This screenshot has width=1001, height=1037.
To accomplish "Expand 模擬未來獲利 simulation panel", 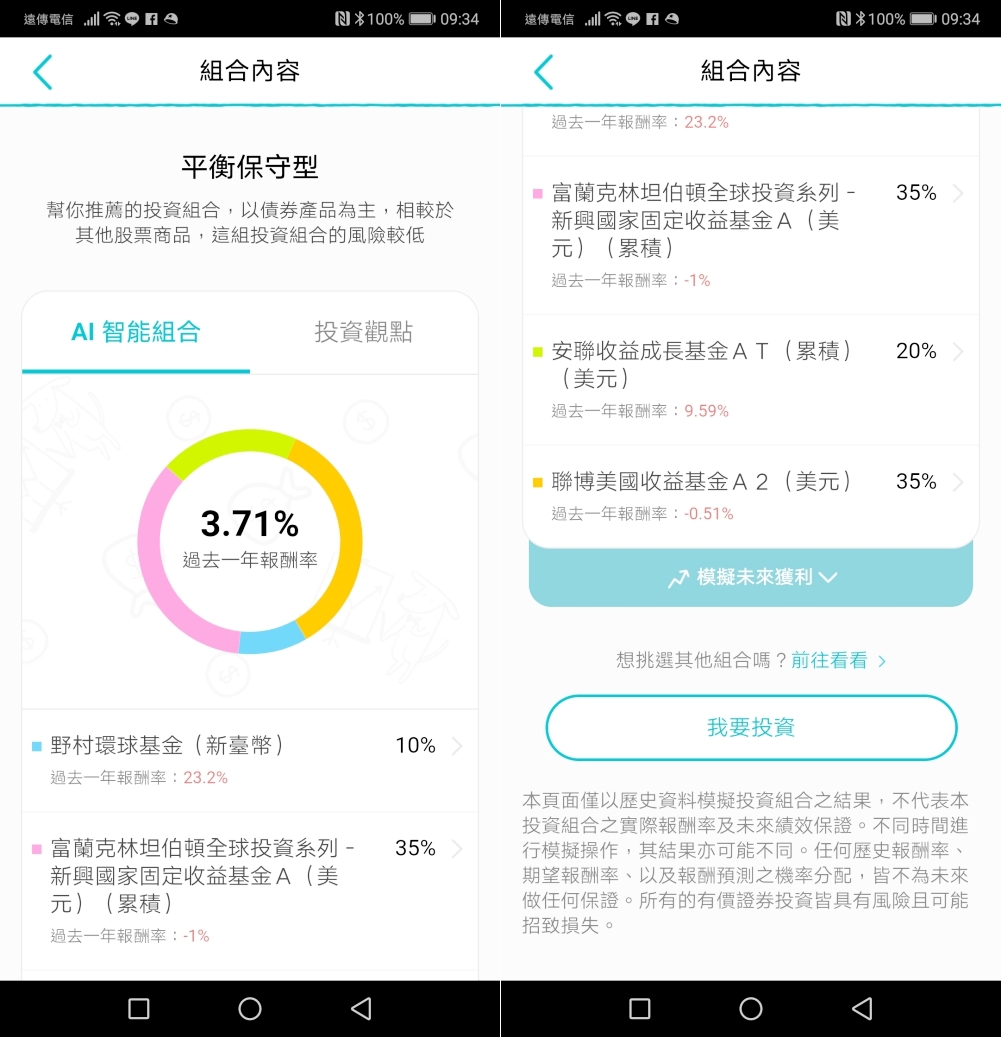I will 751,577.
